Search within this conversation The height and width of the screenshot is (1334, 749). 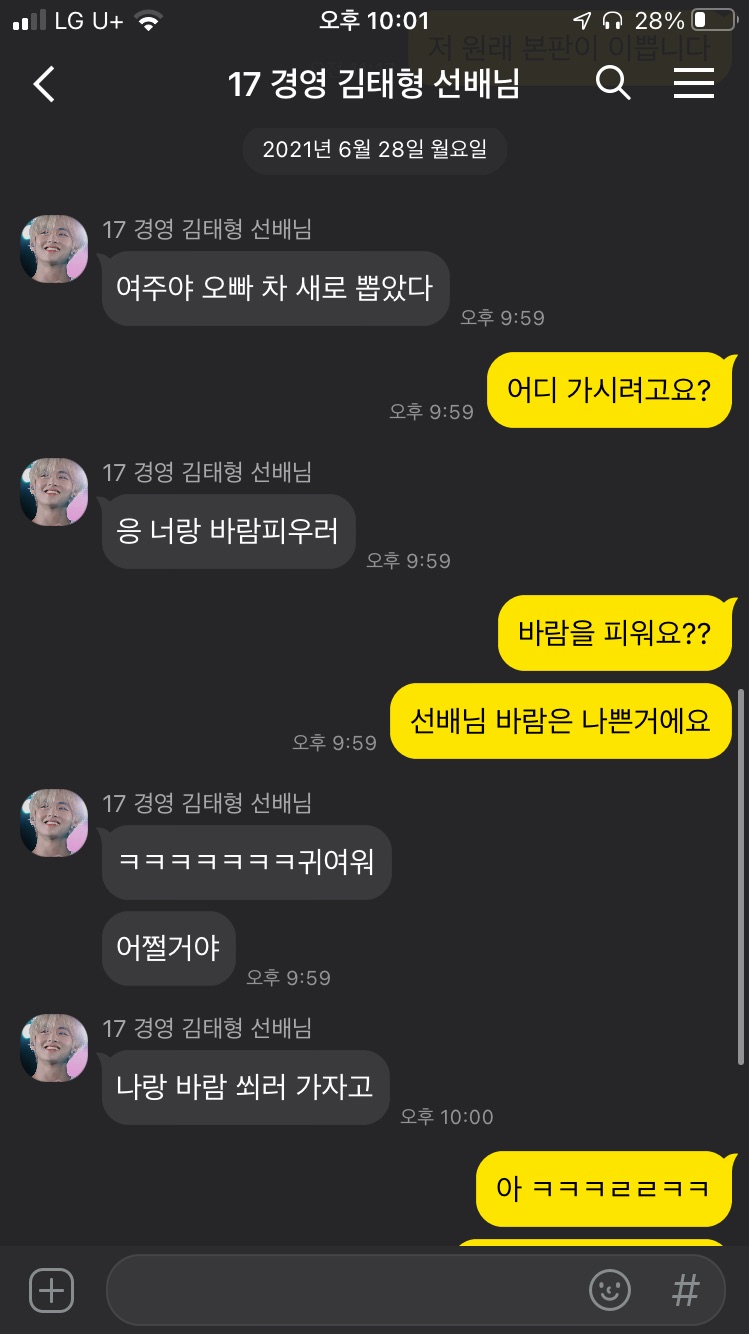coord(613,84)
